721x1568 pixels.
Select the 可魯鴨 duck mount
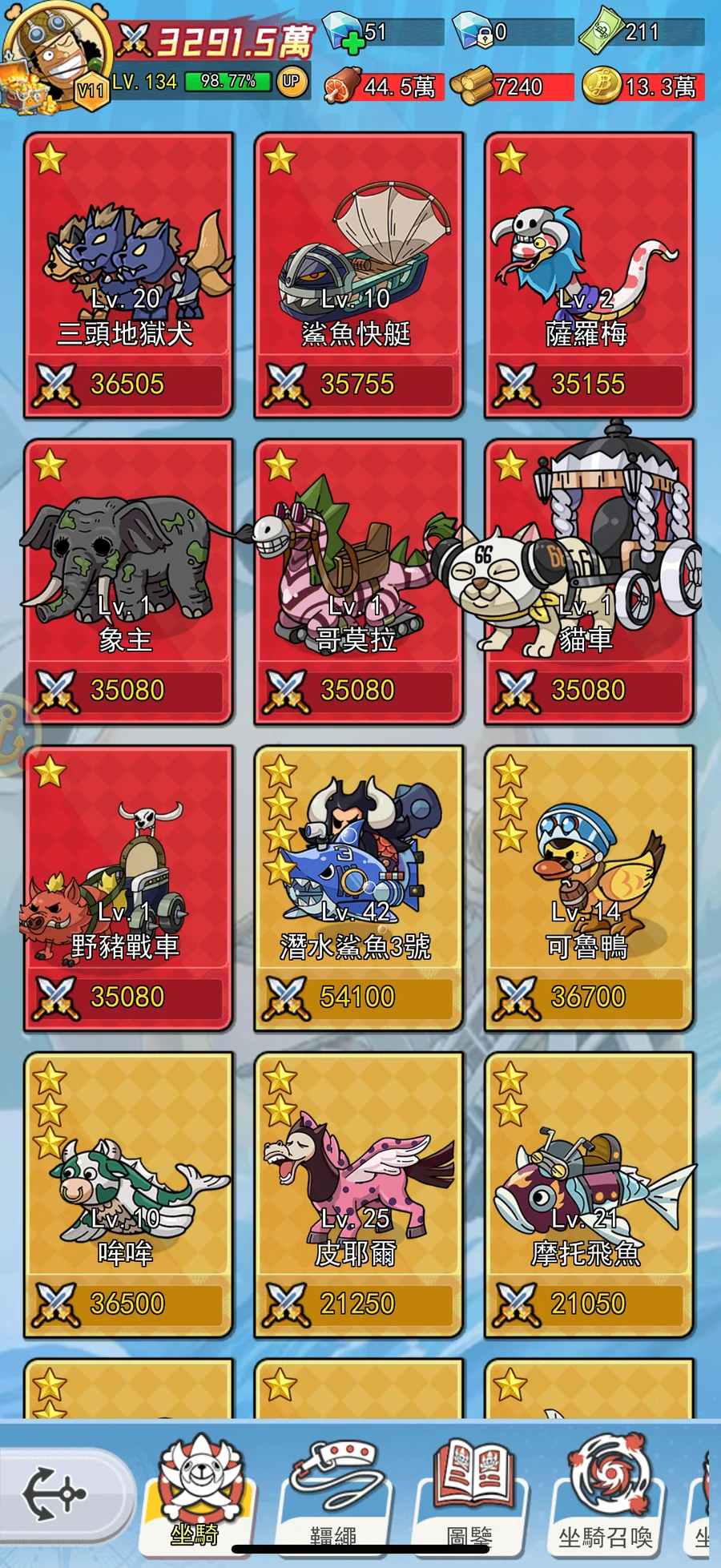[589, 888]
